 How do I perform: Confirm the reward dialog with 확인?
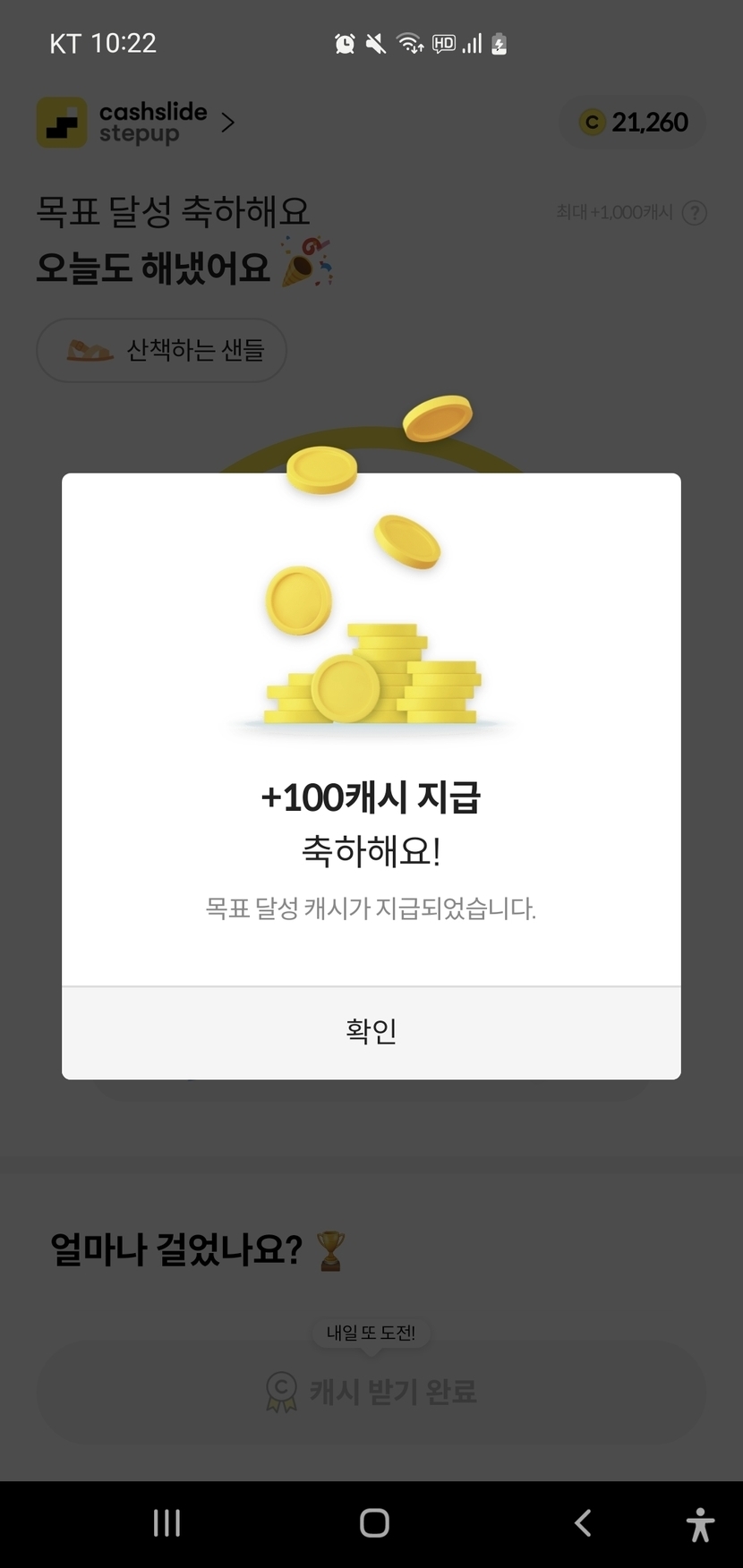[371, 1032]
